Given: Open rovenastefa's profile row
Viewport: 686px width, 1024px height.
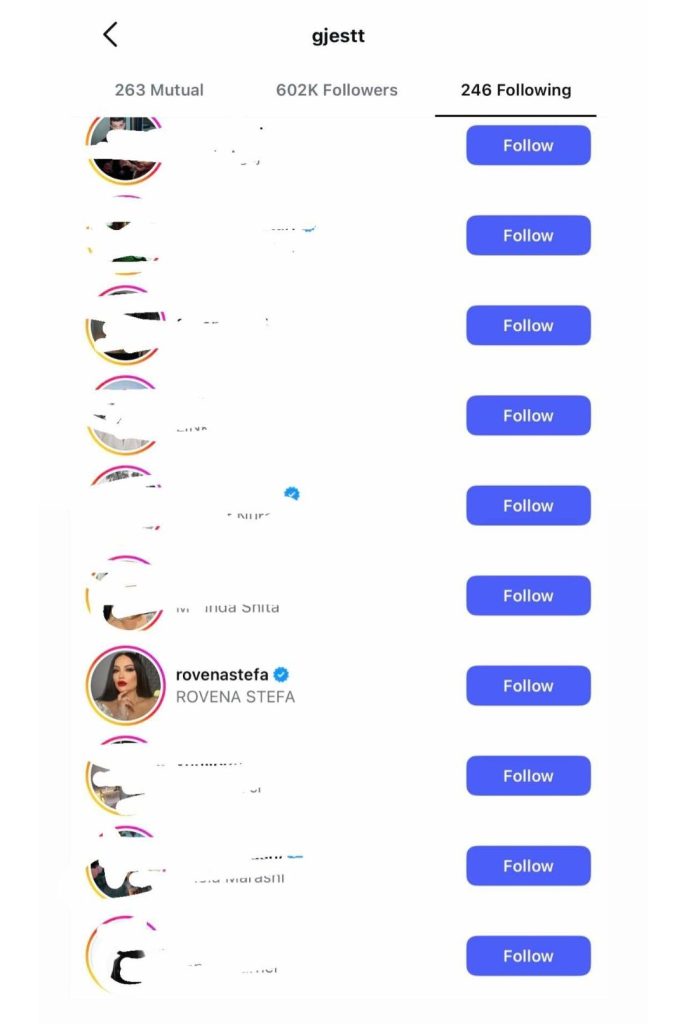Looking at the screenshot, I should click(x=235, y=686).
